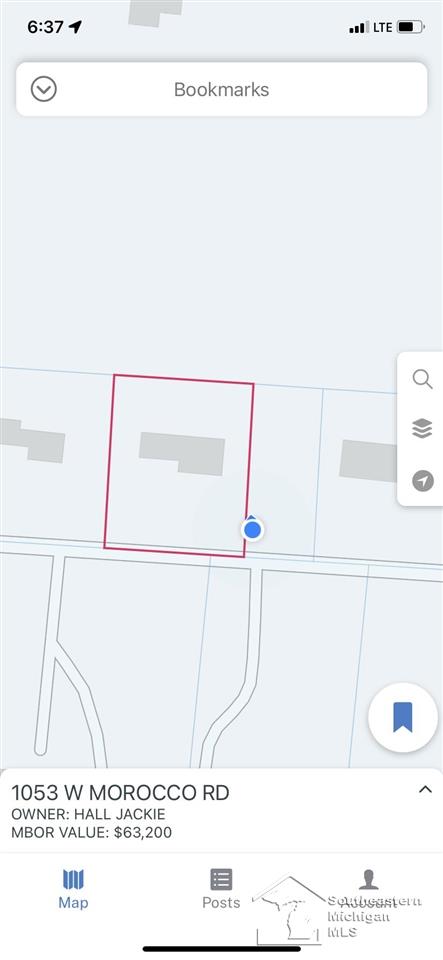Open the map search magnifier
Screen dimensions: 443x960
pos(422,379)
